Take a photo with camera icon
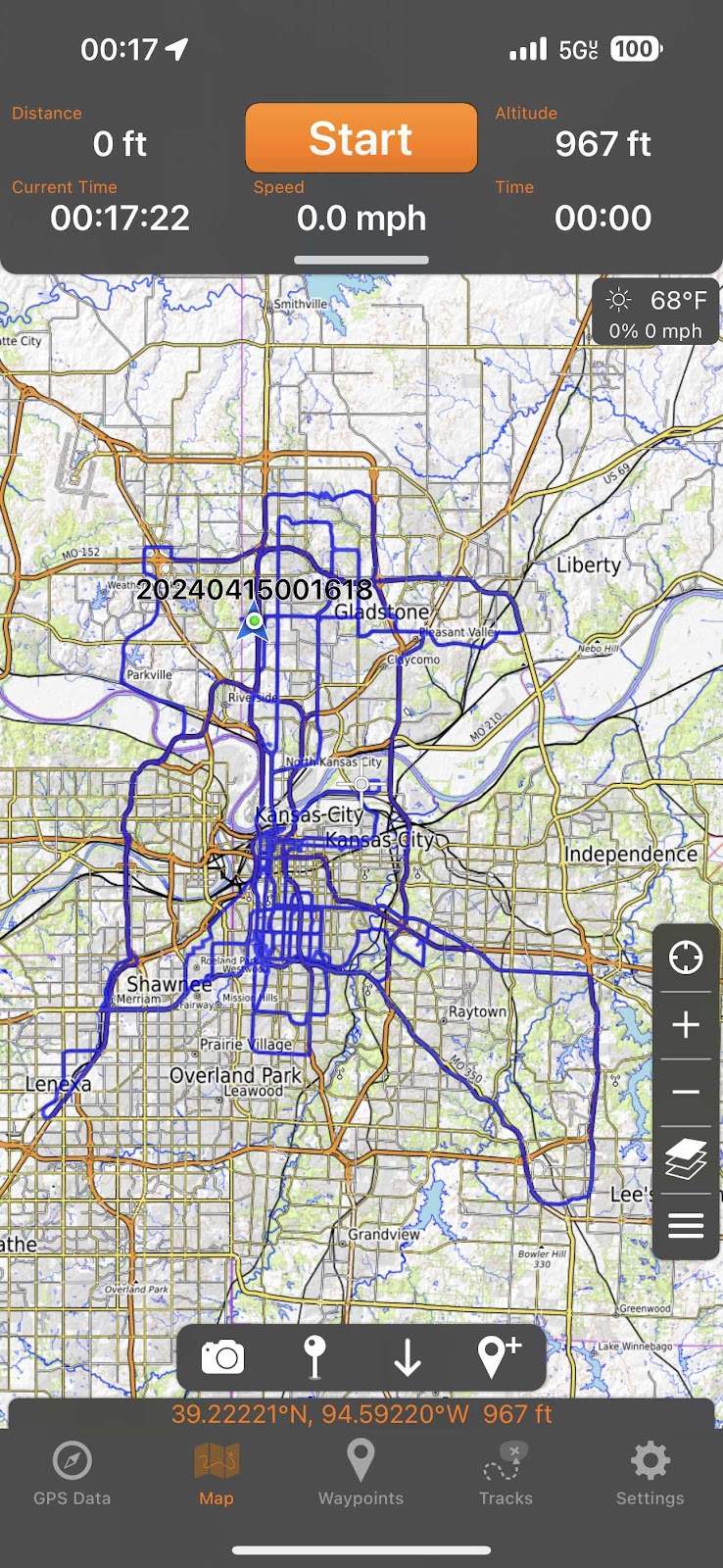This screenshot has width=723, height=1568. (x=222, y=1357)
